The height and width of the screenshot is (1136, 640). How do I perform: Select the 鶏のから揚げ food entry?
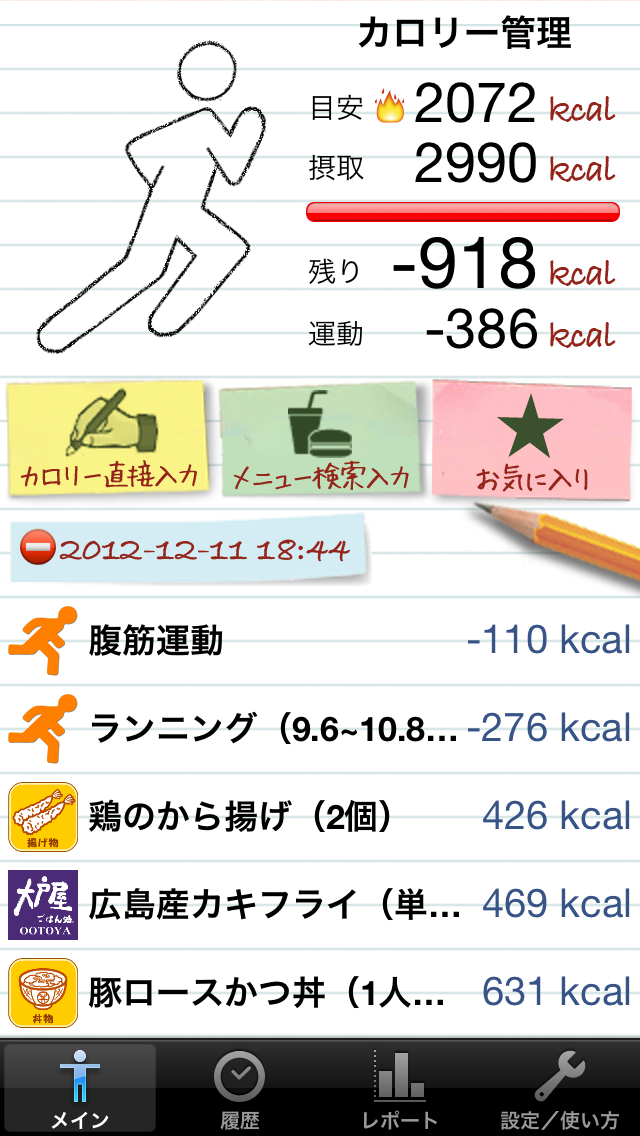click(320, 817)
